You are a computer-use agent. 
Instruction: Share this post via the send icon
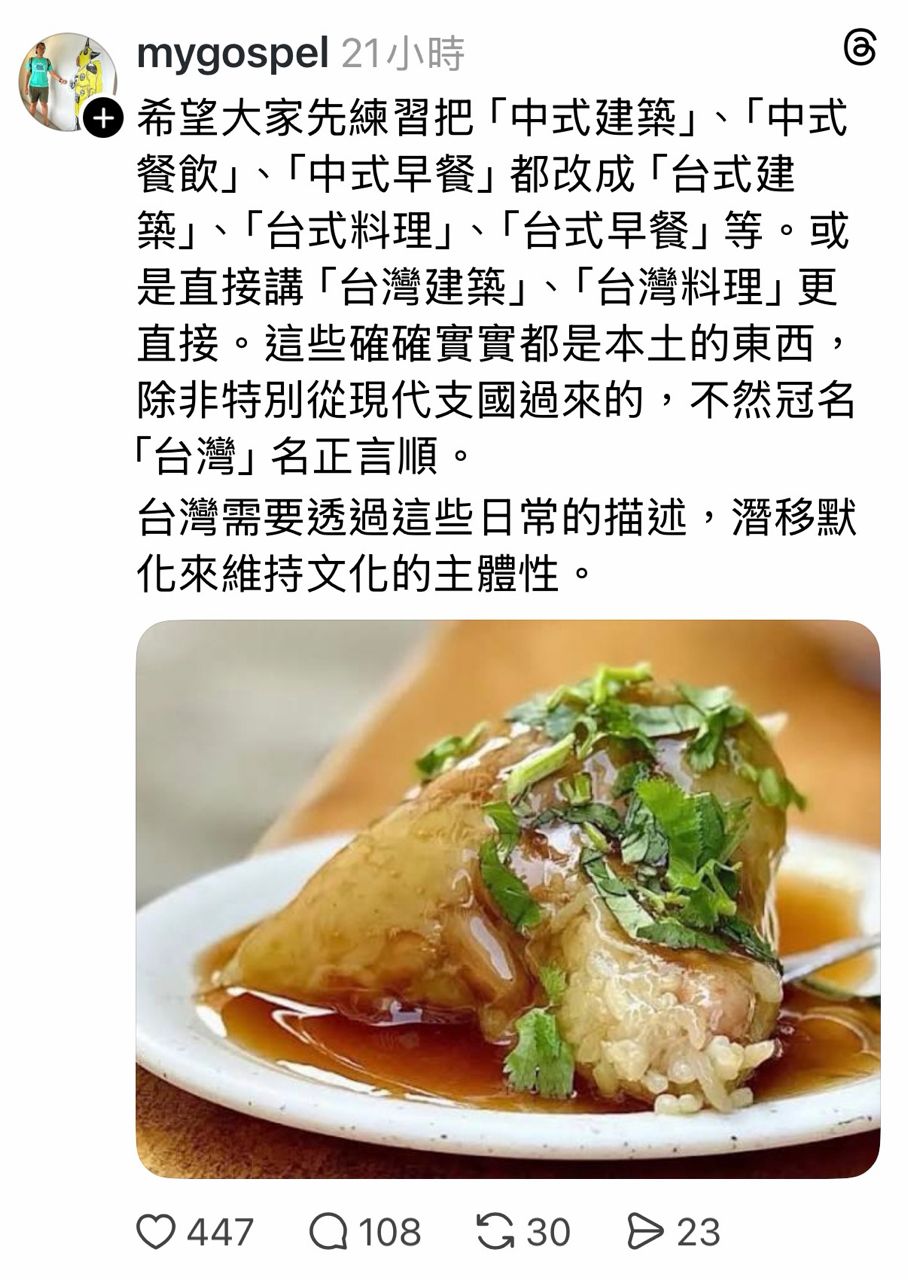pyautogui.click(x=646, y=1232)
